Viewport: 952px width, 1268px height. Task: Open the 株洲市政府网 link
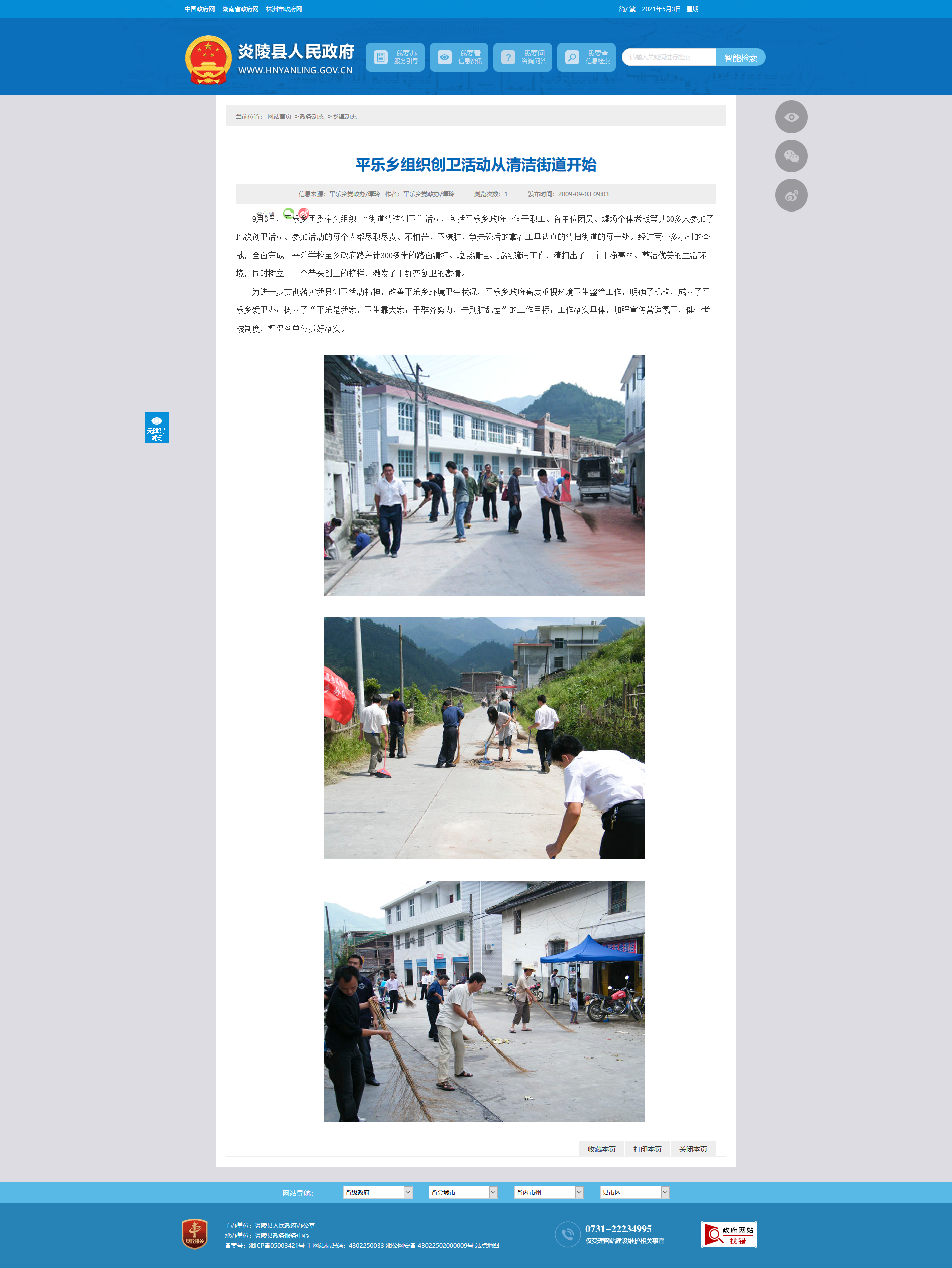(x=284, y=9)
